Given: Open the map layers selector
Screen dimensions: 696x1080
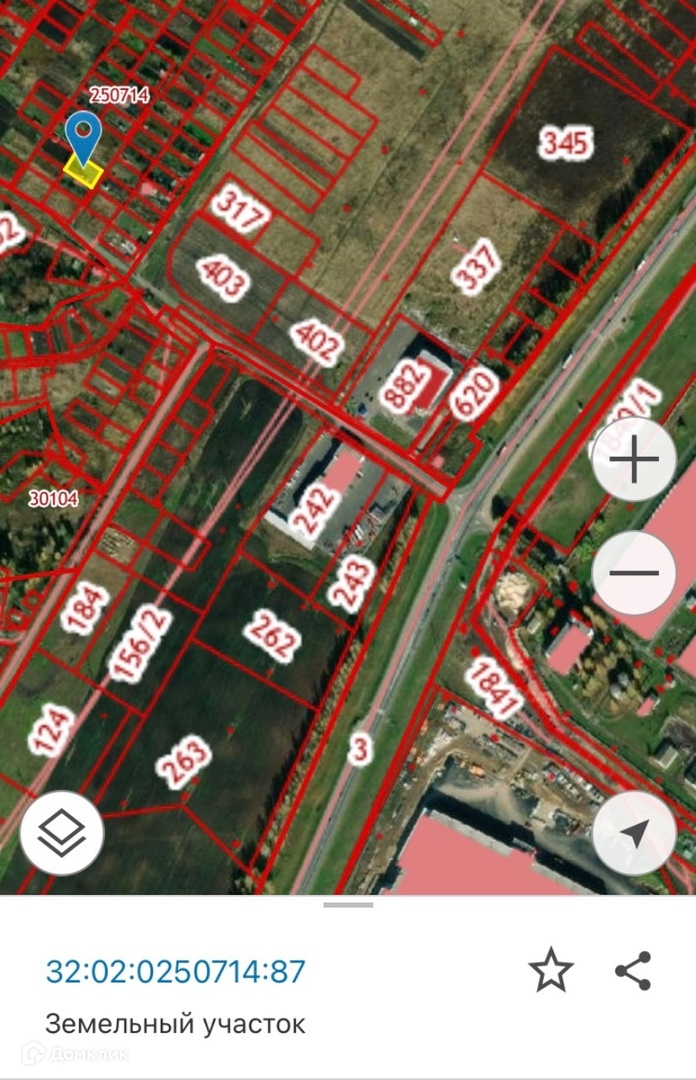Looking at the screenshot, I should pos(61,832).
